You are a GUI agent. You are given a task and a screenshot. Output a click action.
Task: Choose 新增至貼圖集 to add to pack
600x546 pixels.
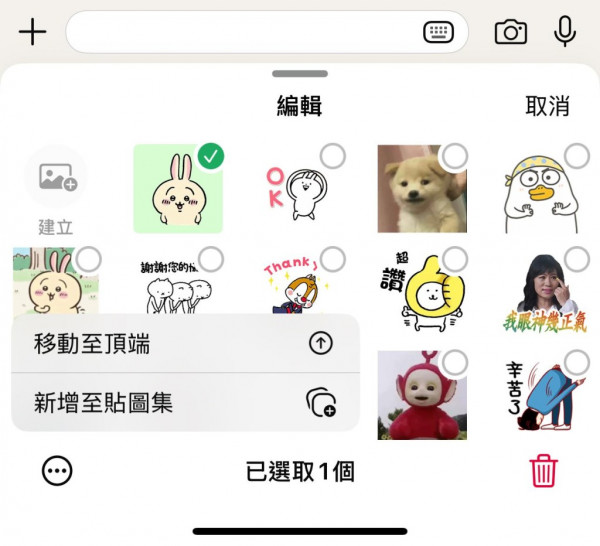click(185, 403)
